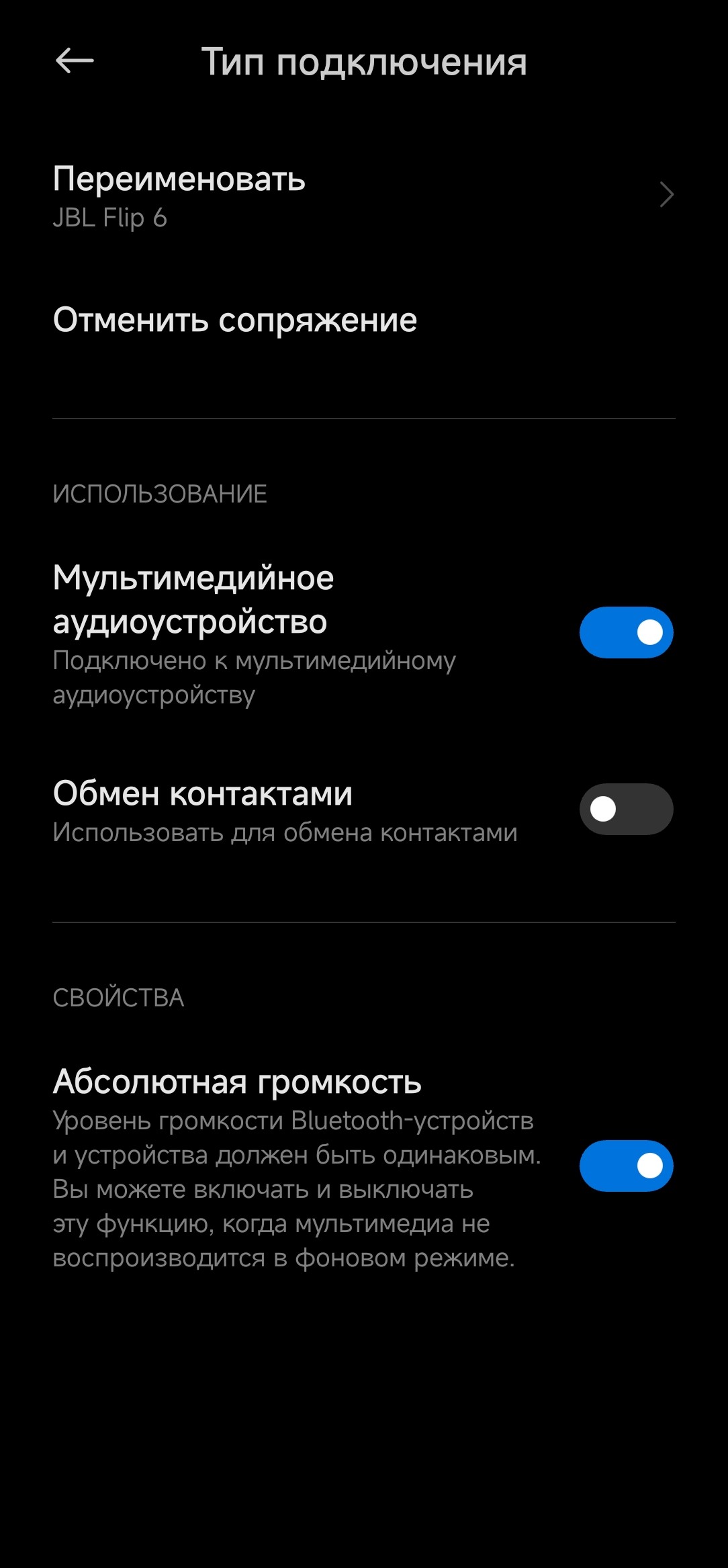Enable the Обмен контактами switch
This screenshot has height=1568, width=728.
626,809
